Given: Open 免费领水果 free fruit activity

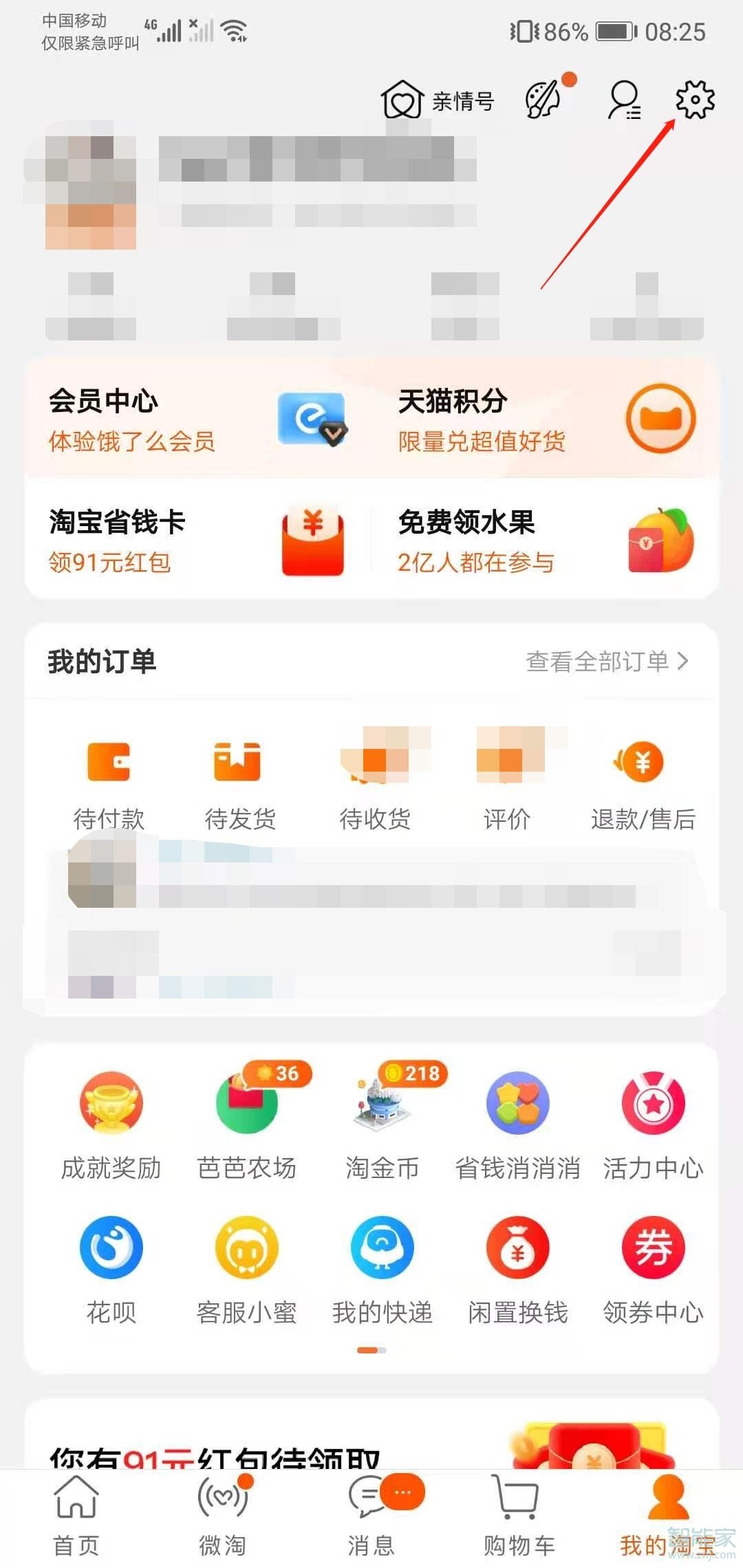Looking at the screenshot, I should point(468,523).
